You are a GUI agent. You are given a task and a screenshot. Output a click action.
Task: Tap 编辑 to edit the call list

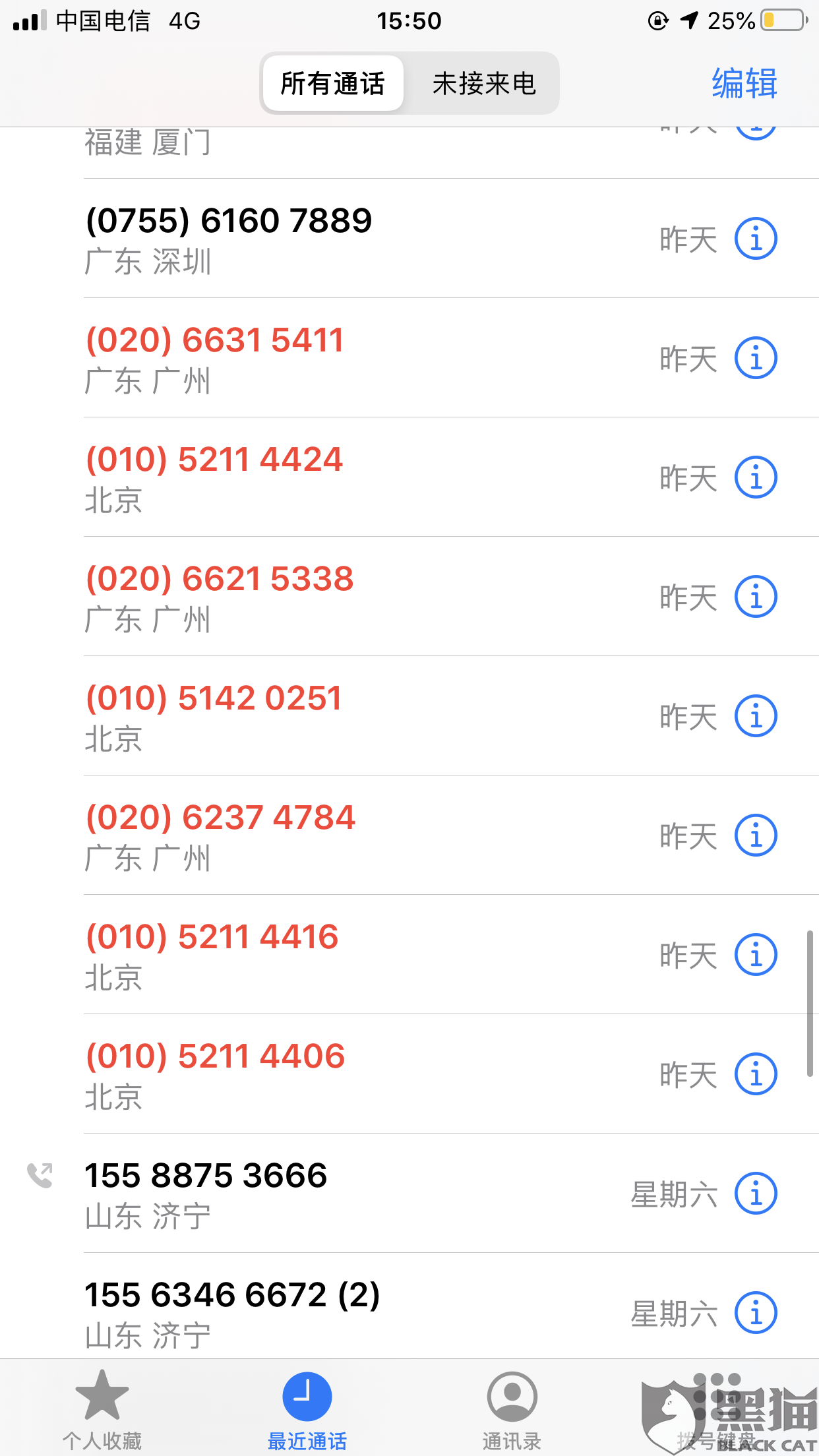click(x=744, y=84)
